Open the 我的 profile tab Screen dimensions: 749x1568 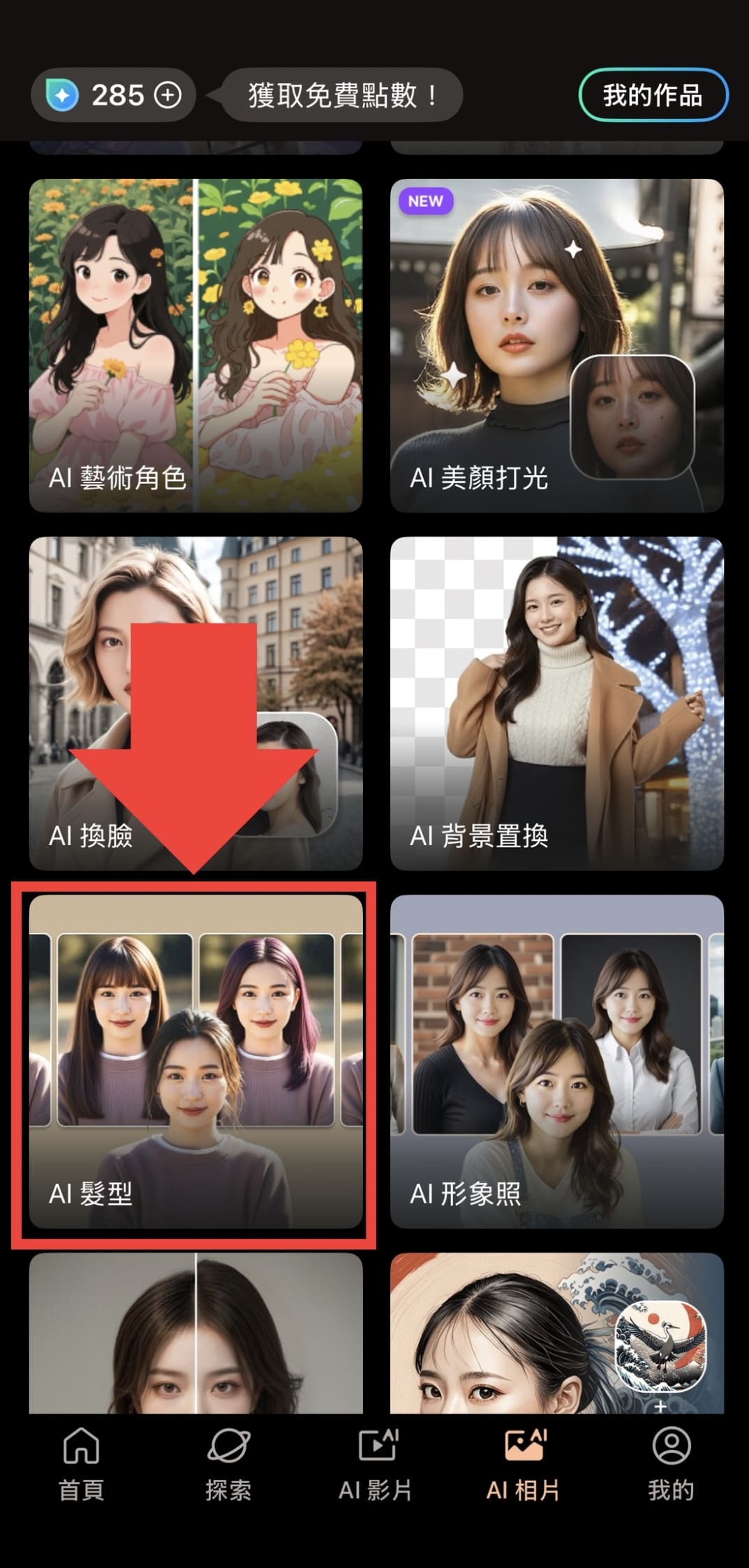tap(671, 1464)
